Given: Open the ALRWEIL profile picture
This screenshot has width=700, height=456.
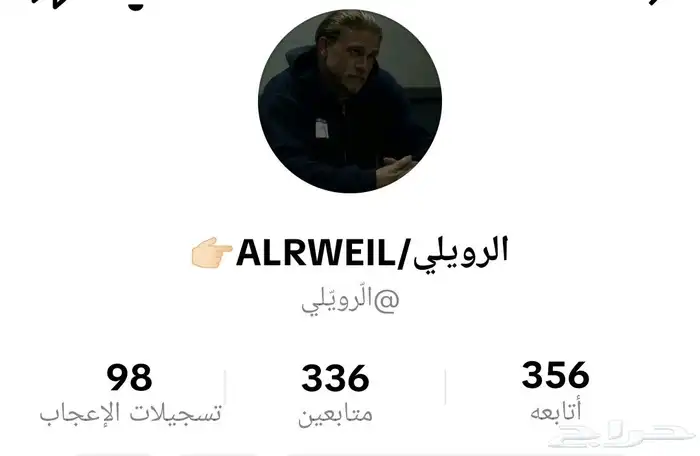Looking at the screenshot, I should click(350, 101).
